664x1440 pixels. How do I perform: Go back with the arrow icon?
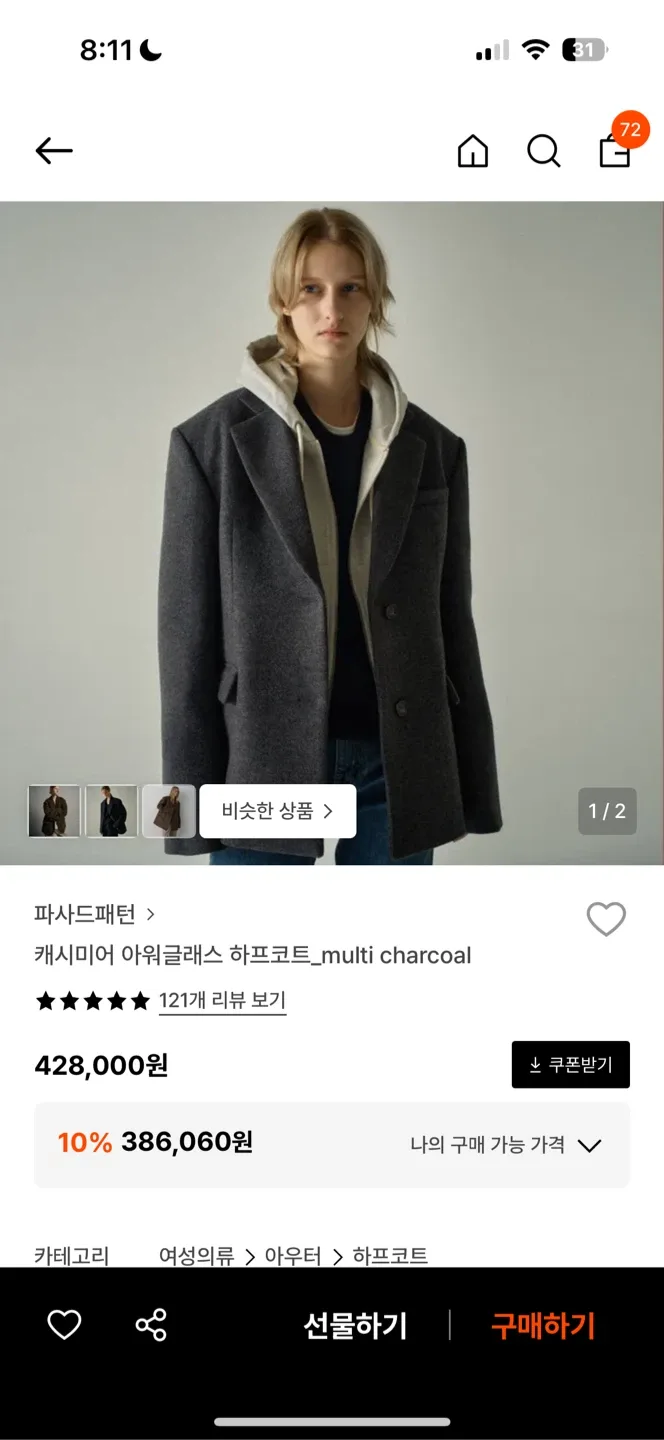point(54,151)
